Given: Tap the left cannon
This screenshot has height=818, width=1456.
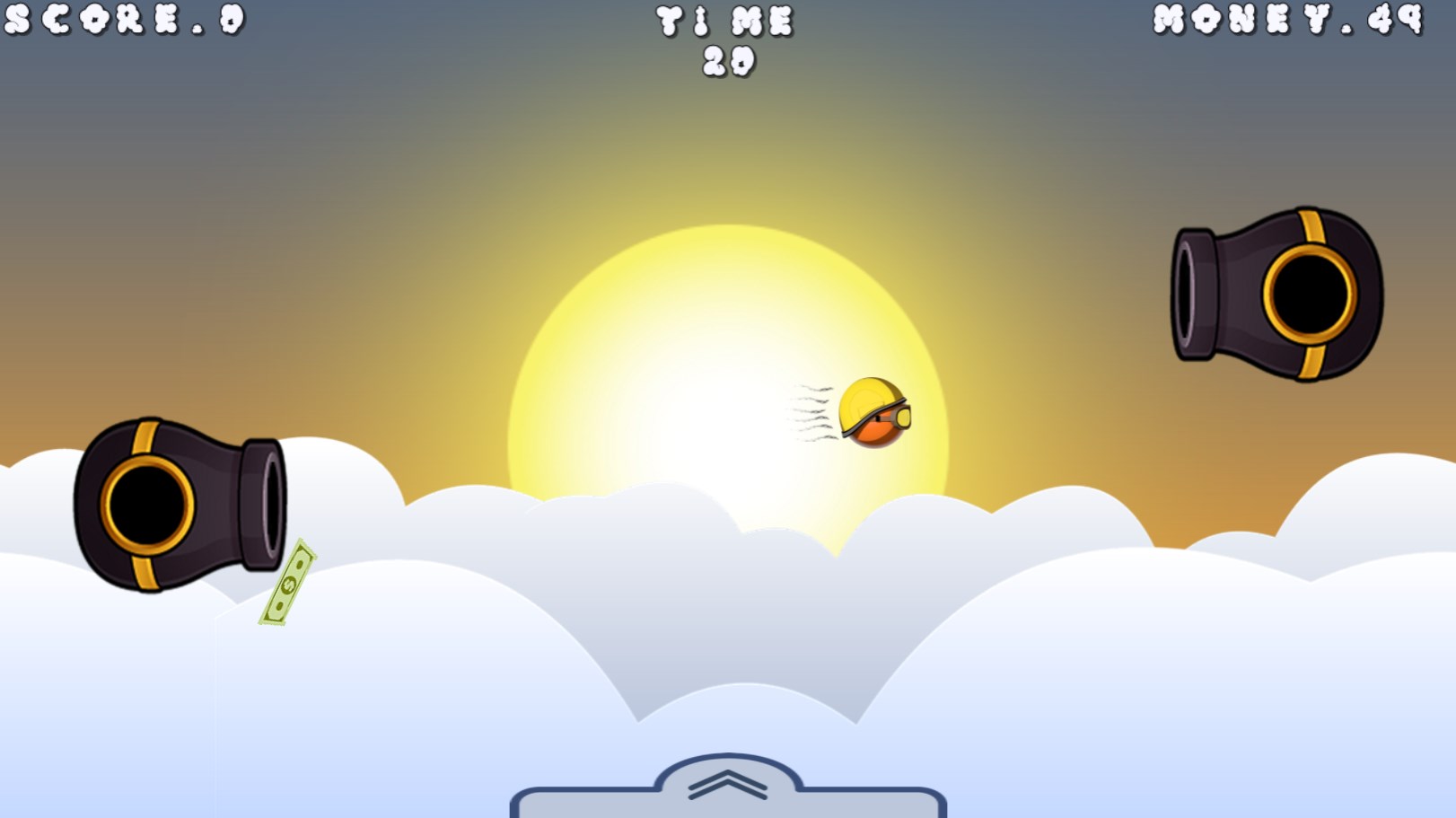Looking at the screenshot, I should 178,505.
